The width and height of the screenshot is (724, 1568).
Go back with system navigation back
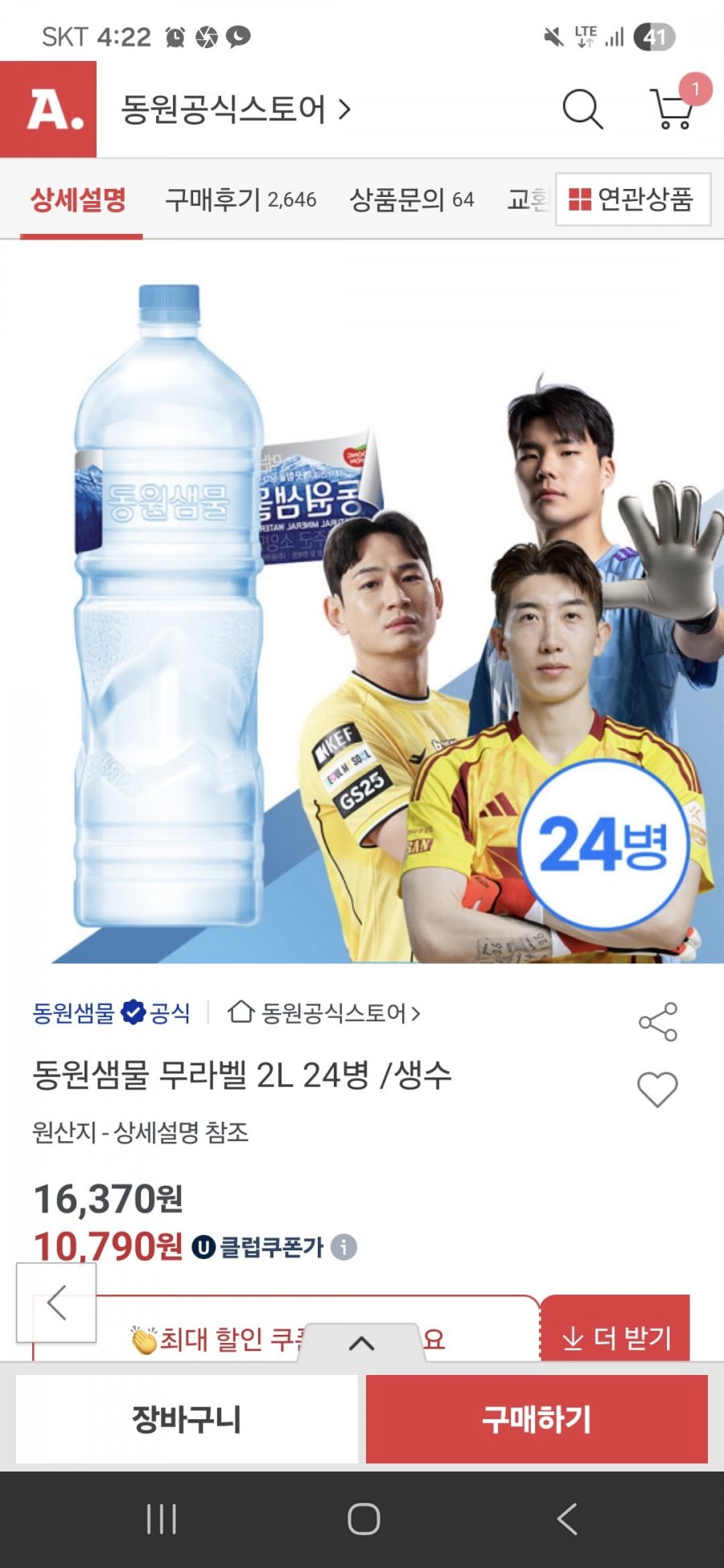click(567, 1520)
